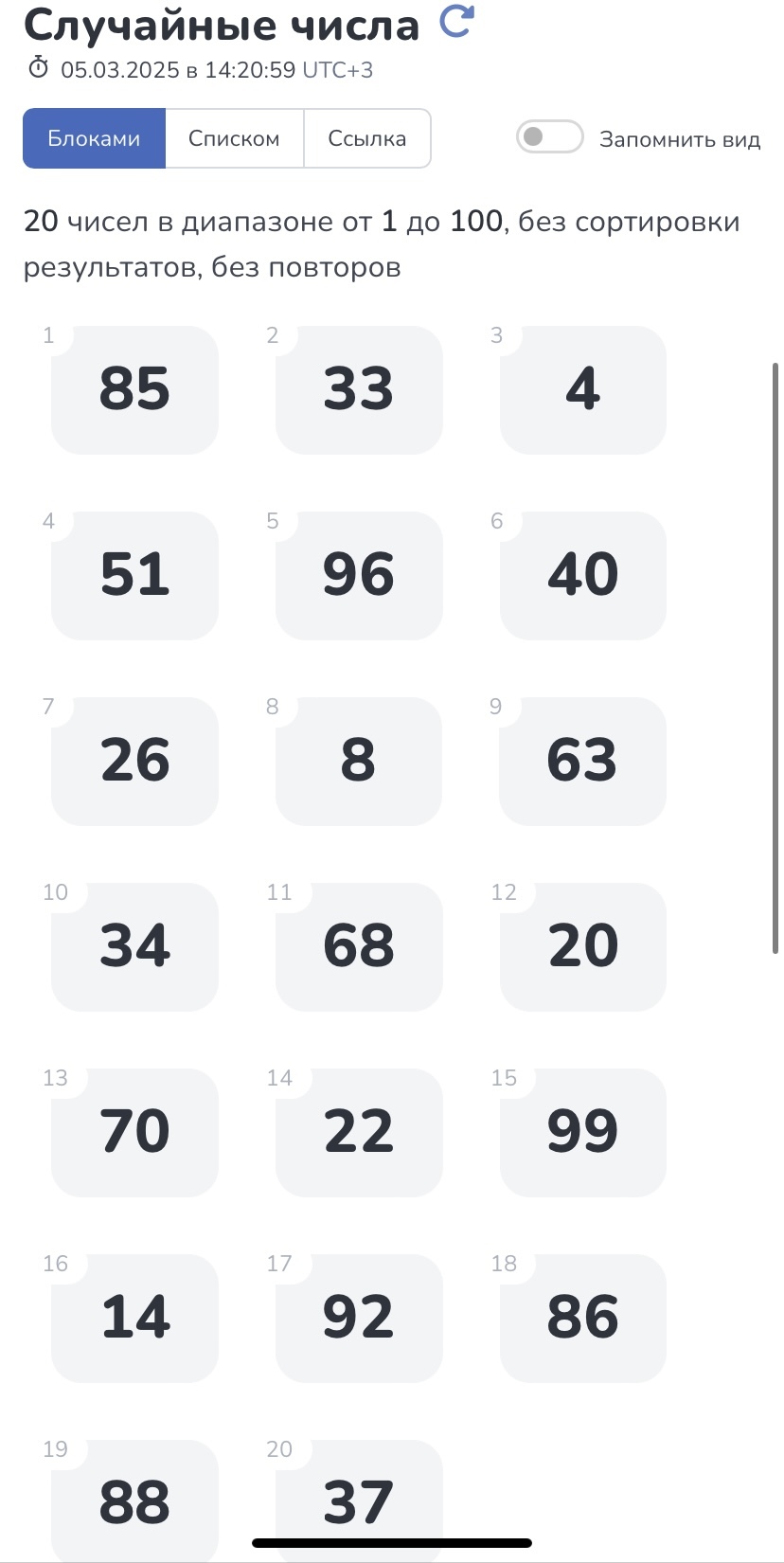Switch to the Списком view

(234, 138)
